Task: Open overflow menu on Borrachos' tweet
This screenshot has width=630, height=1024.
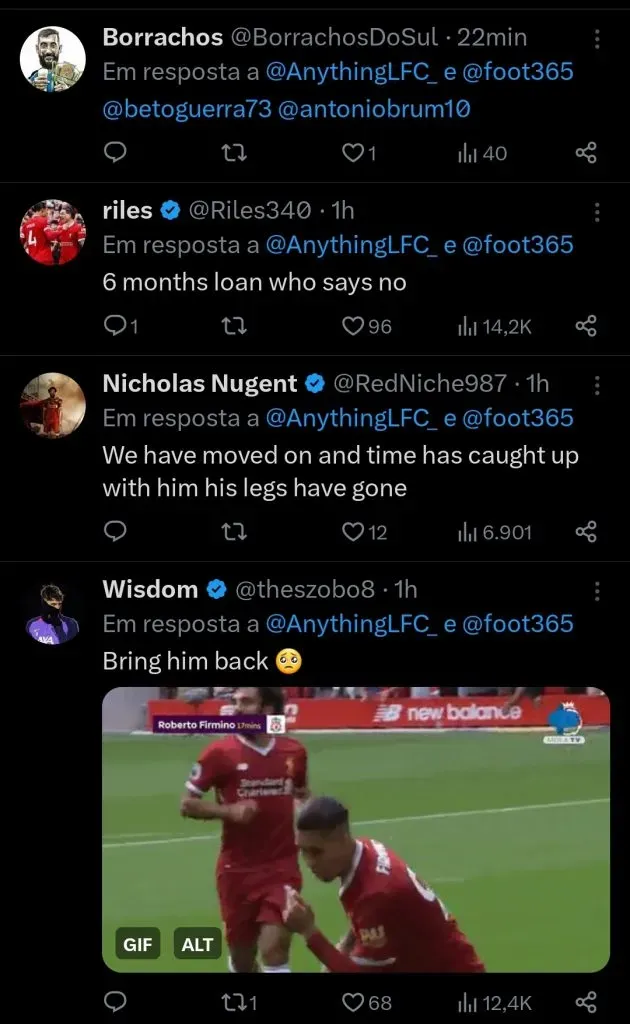Action: (x=597, y=39)
